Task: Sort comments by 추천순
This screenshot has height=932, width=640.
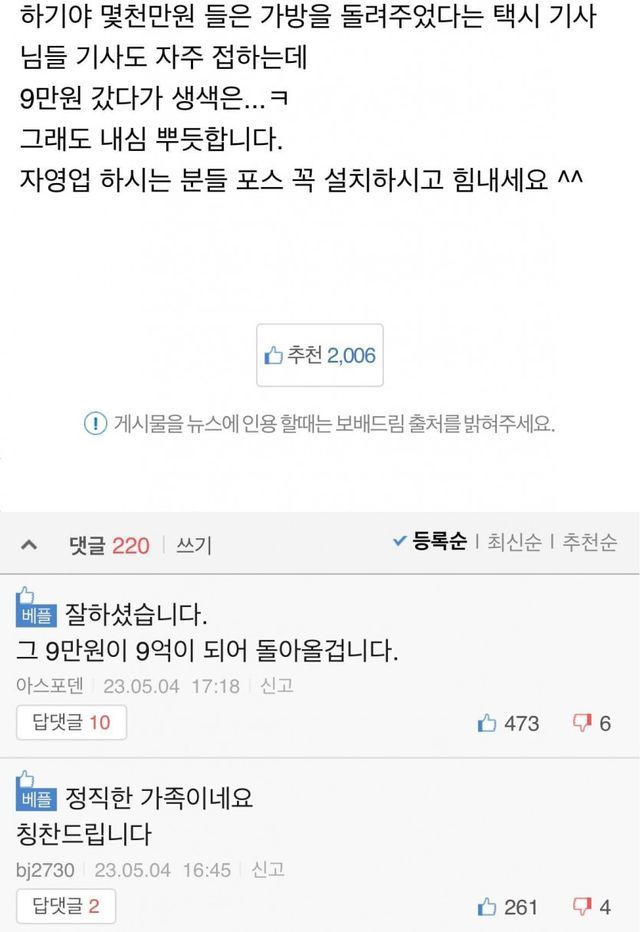Action: point(589,542)
